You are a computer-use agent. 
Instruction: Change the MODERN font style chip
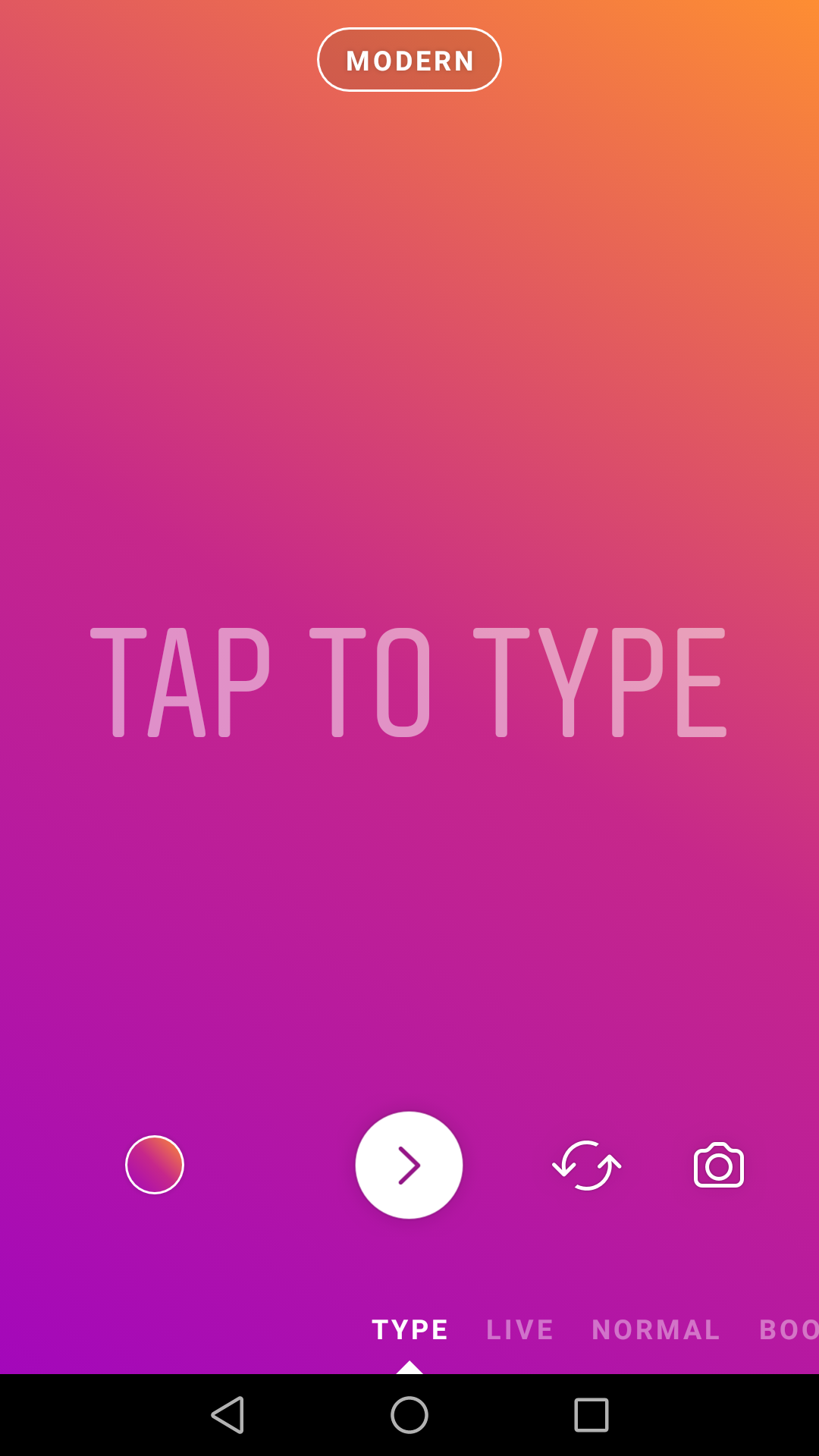[409, 60]
